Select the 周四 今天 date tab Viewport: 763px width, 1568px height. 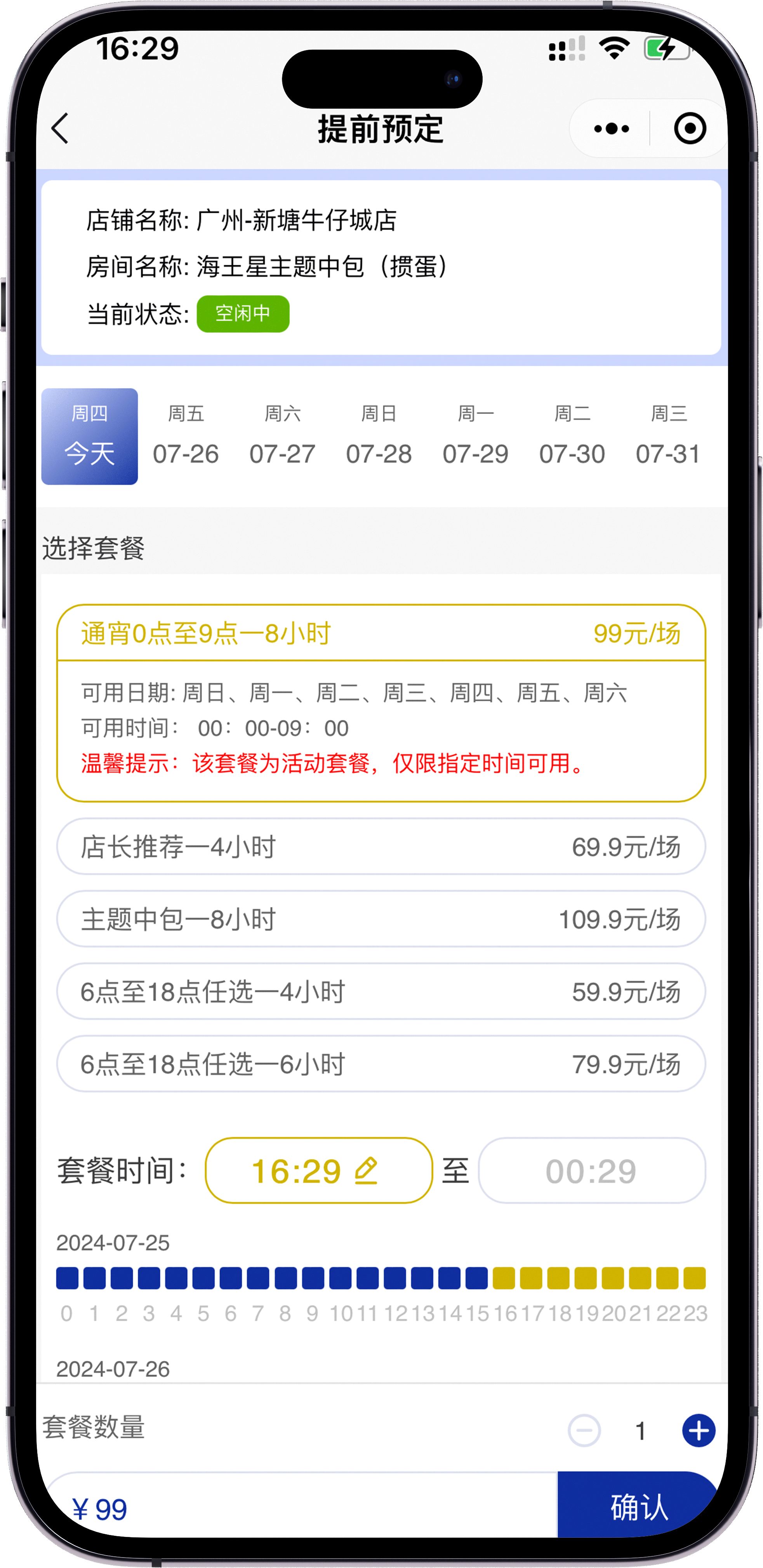tap(89, 436)
